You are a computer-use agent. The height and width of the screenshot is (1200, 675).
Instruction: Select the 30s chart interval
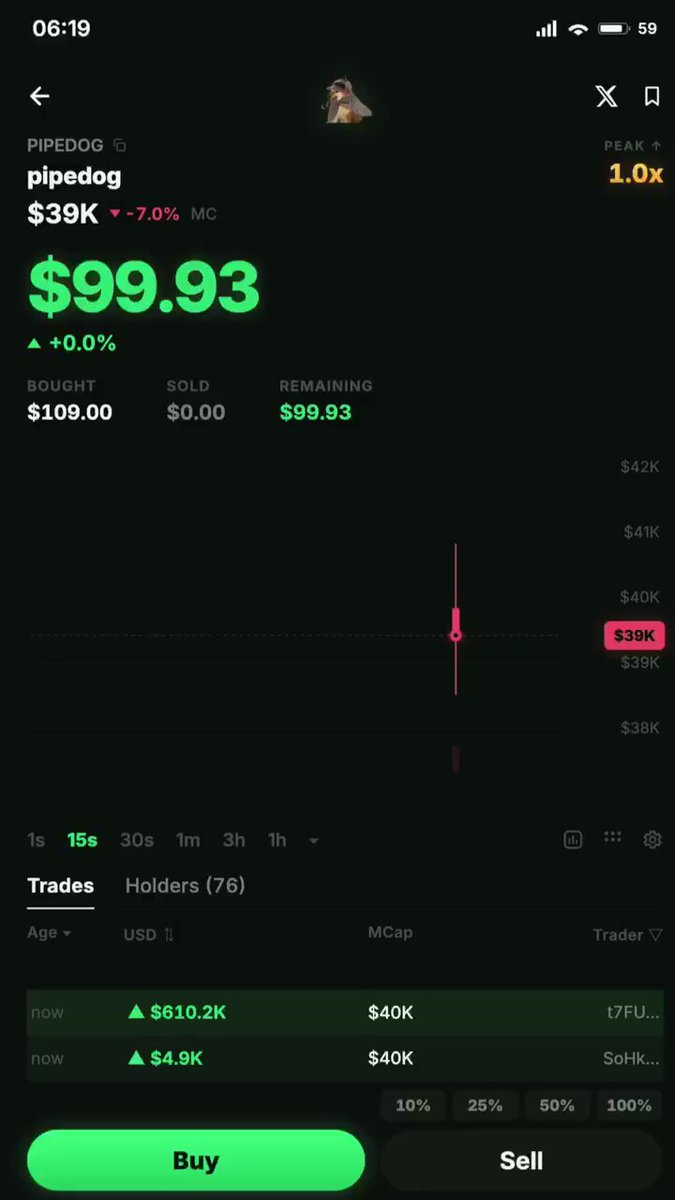[x=137, y=840]
